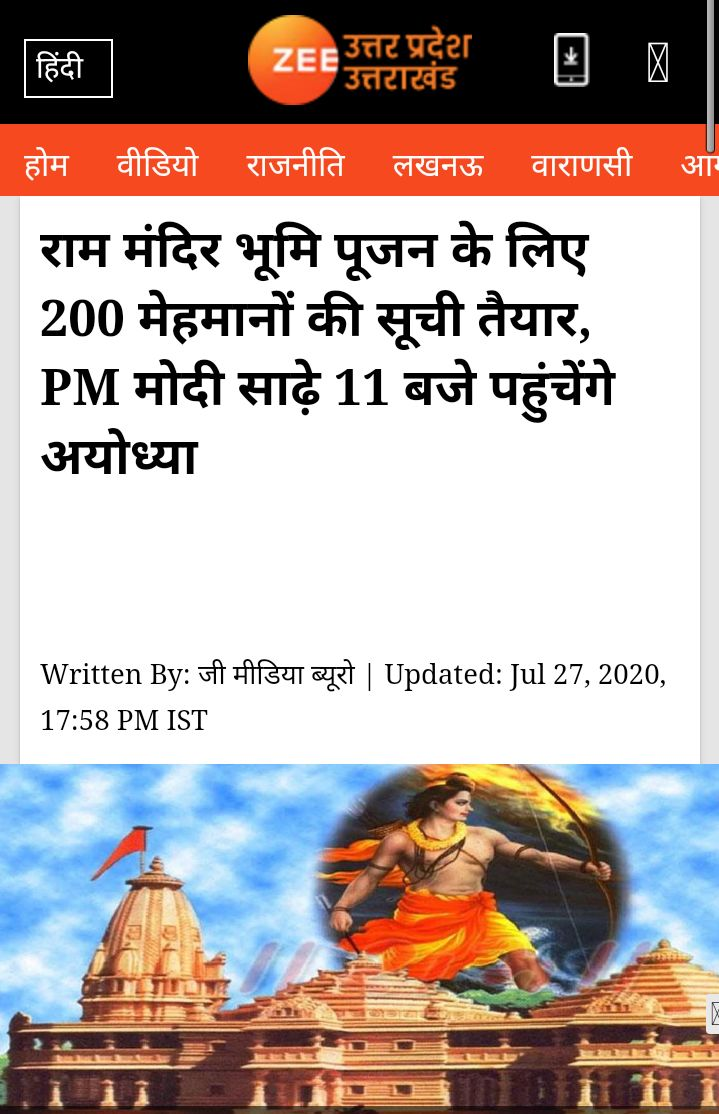Viewport: 719px width, 1114px height.
Task: Select the लखनऊ tab
Action: (x=438, y=163)
